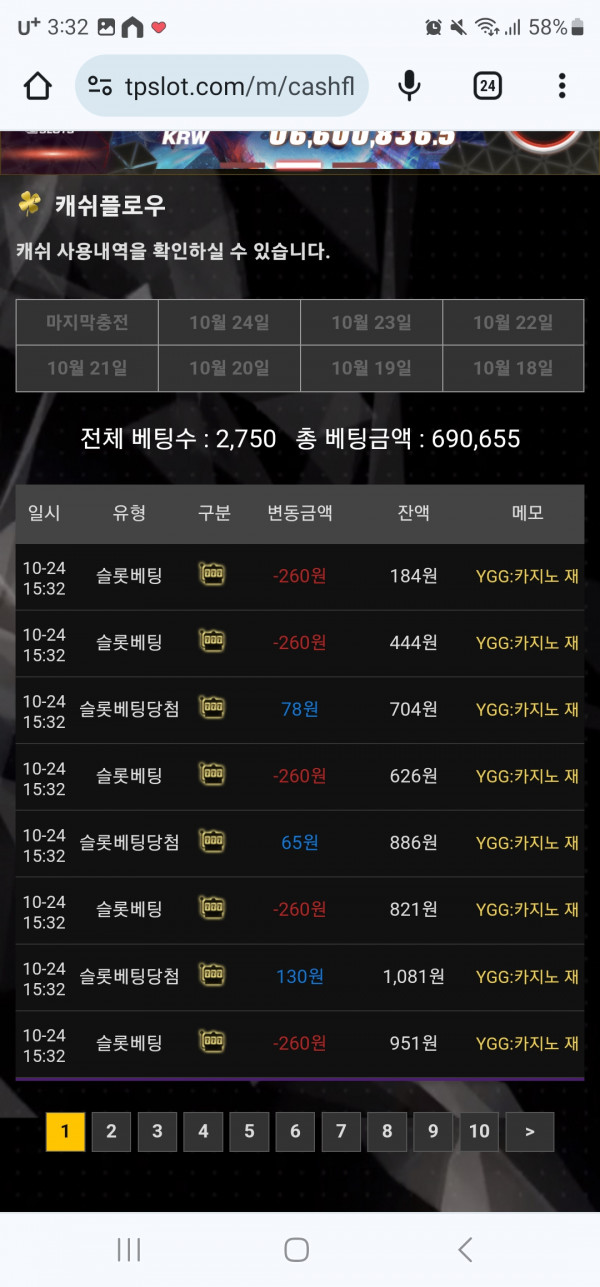Open the browser overflow menu
Image resolution: width=600 pixels, height=1287 pixels.
click(562, 86)
